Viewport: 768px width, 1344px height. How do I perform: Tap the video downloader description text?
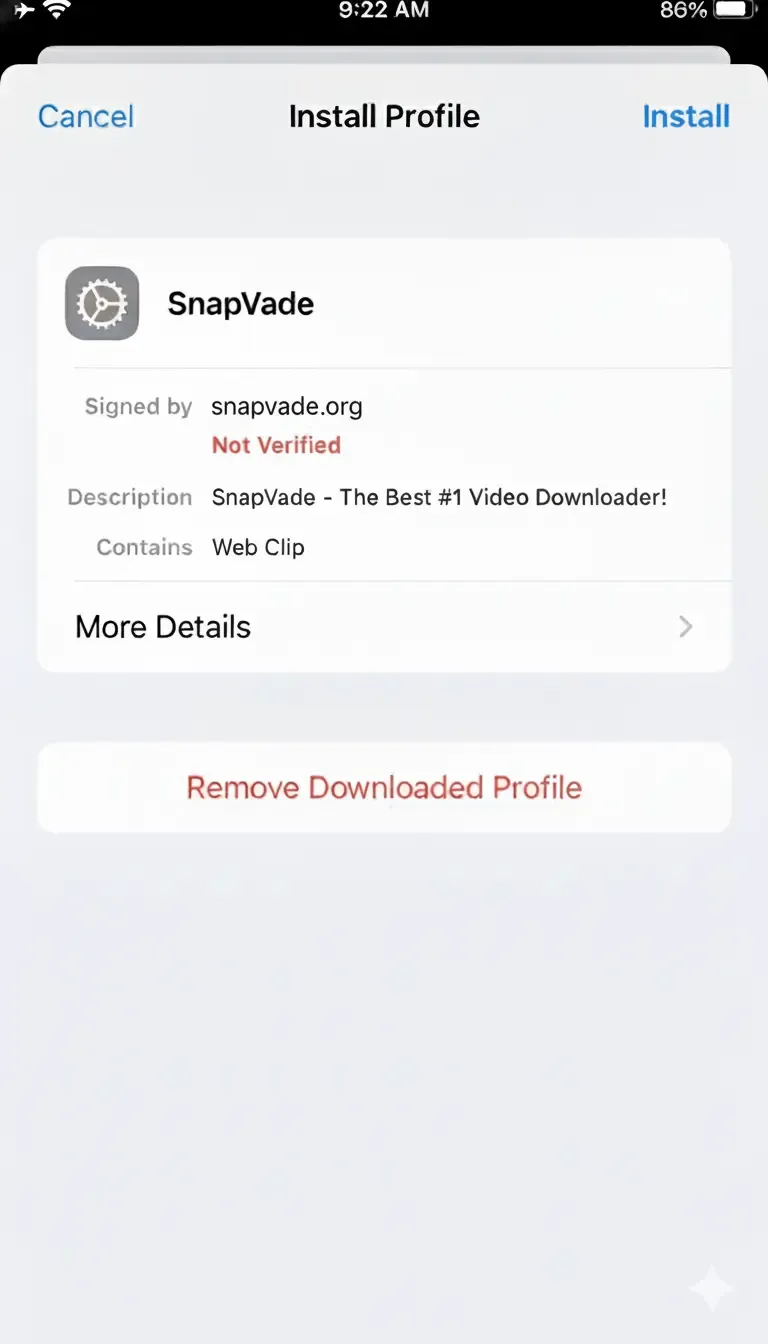pyautogui.click(x=438, y=497)
